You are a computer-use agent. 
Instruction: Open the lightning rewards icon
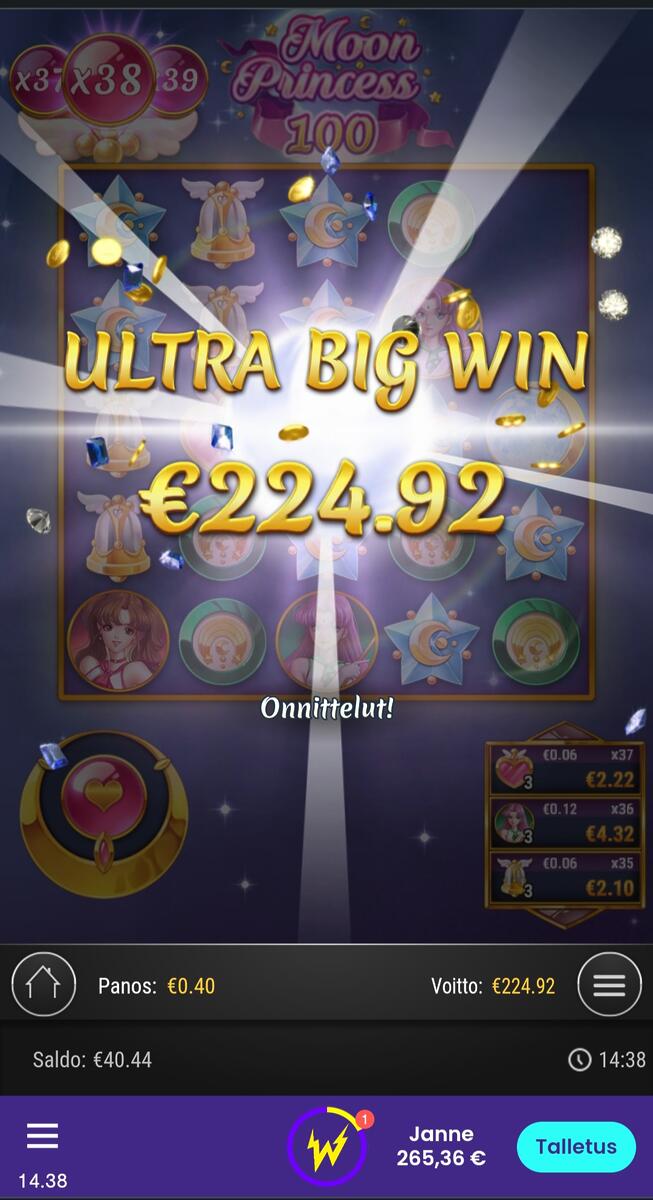[325, 1147]
